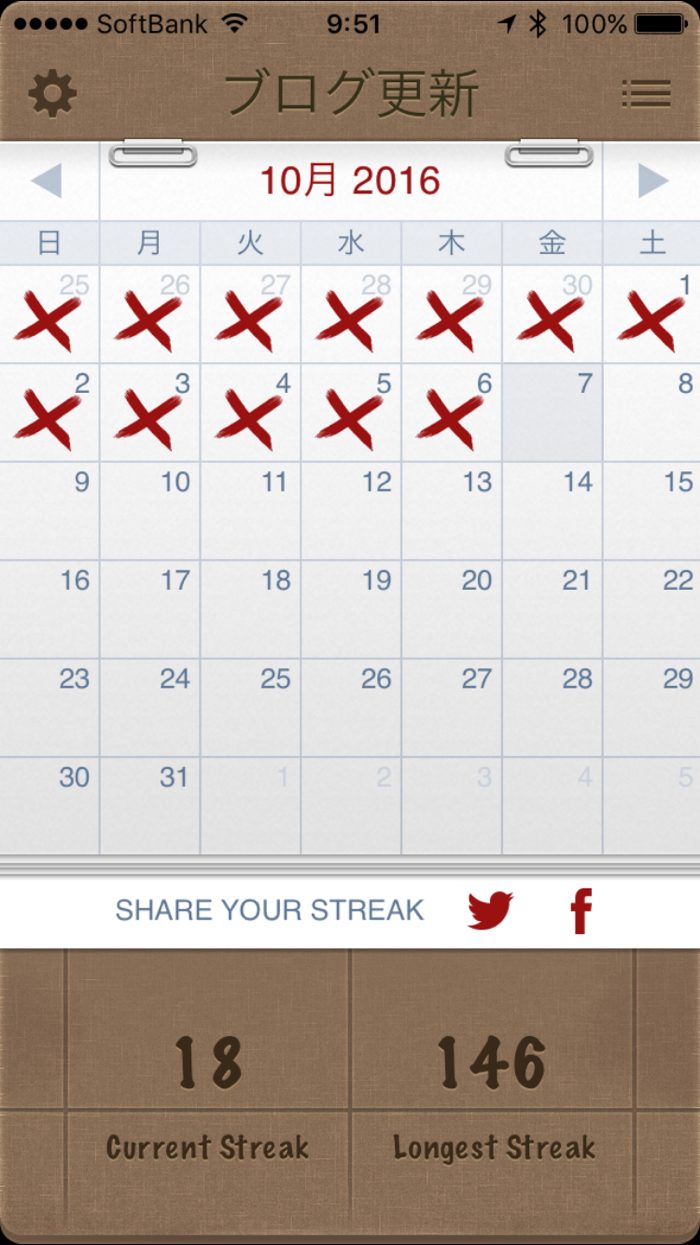Mark October 8 as done

point(652,412)
